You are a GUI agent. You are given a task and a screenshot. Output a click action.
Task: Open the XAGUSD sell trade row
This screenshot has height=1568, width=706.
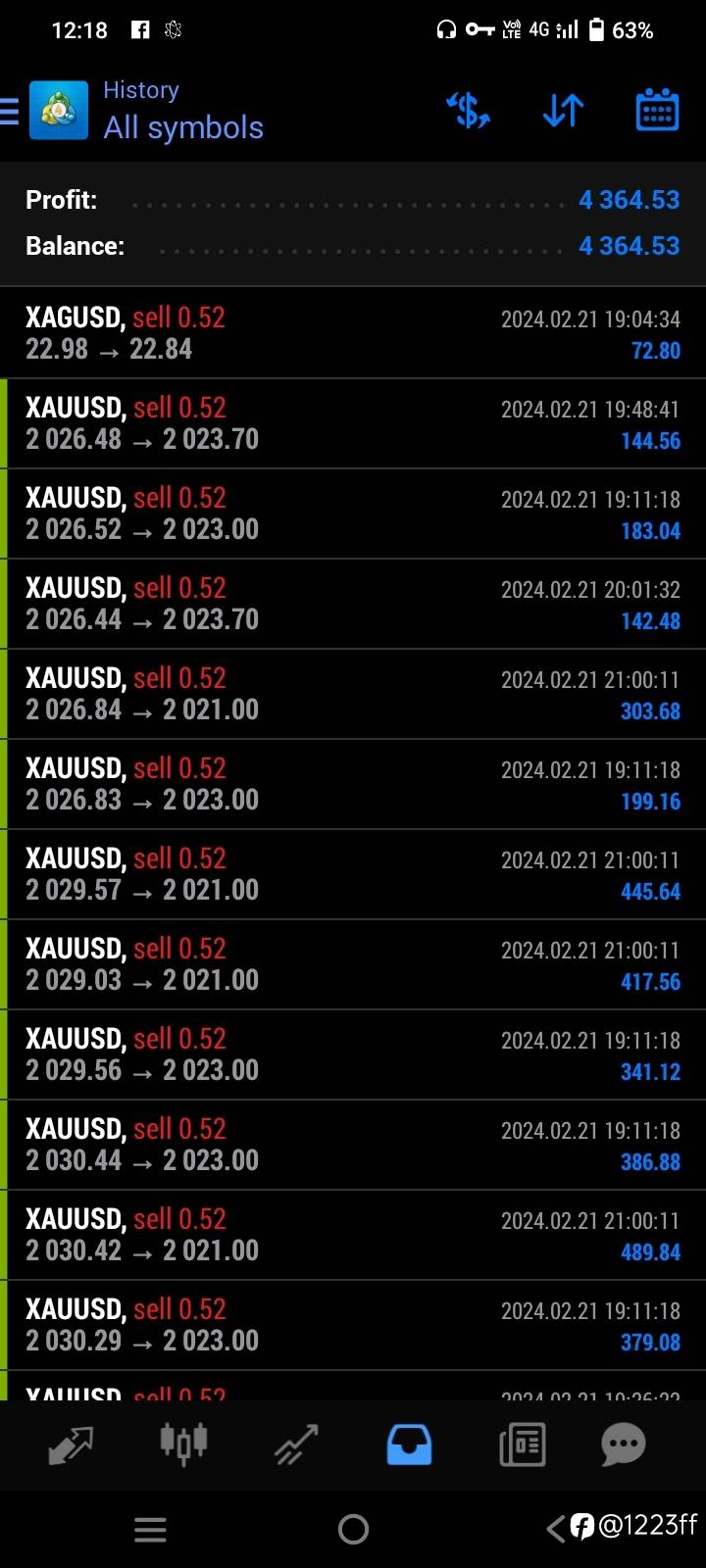[x=353, y=333]
